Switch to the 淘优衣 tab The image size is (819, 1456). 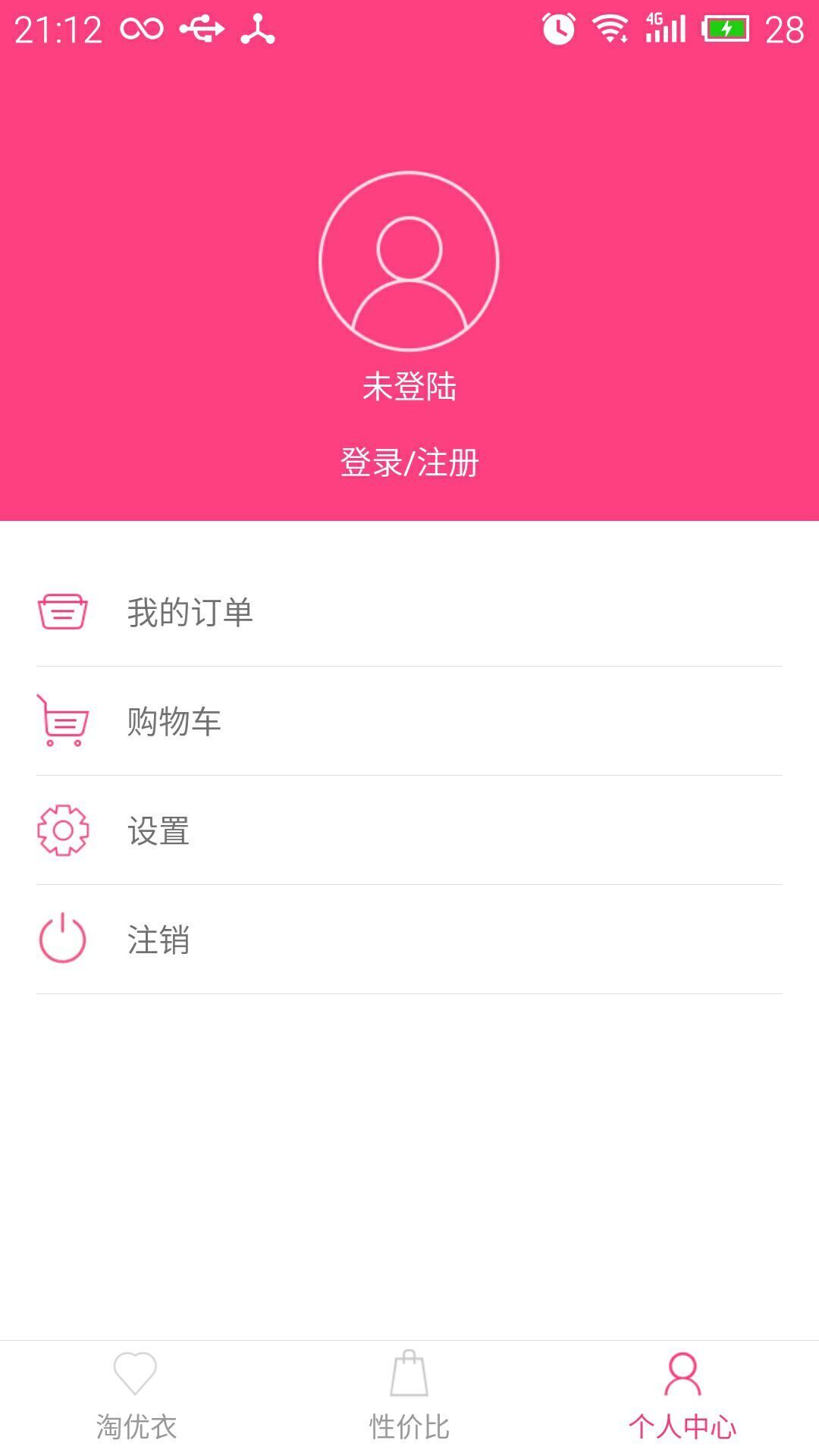tap(136, 1398)
